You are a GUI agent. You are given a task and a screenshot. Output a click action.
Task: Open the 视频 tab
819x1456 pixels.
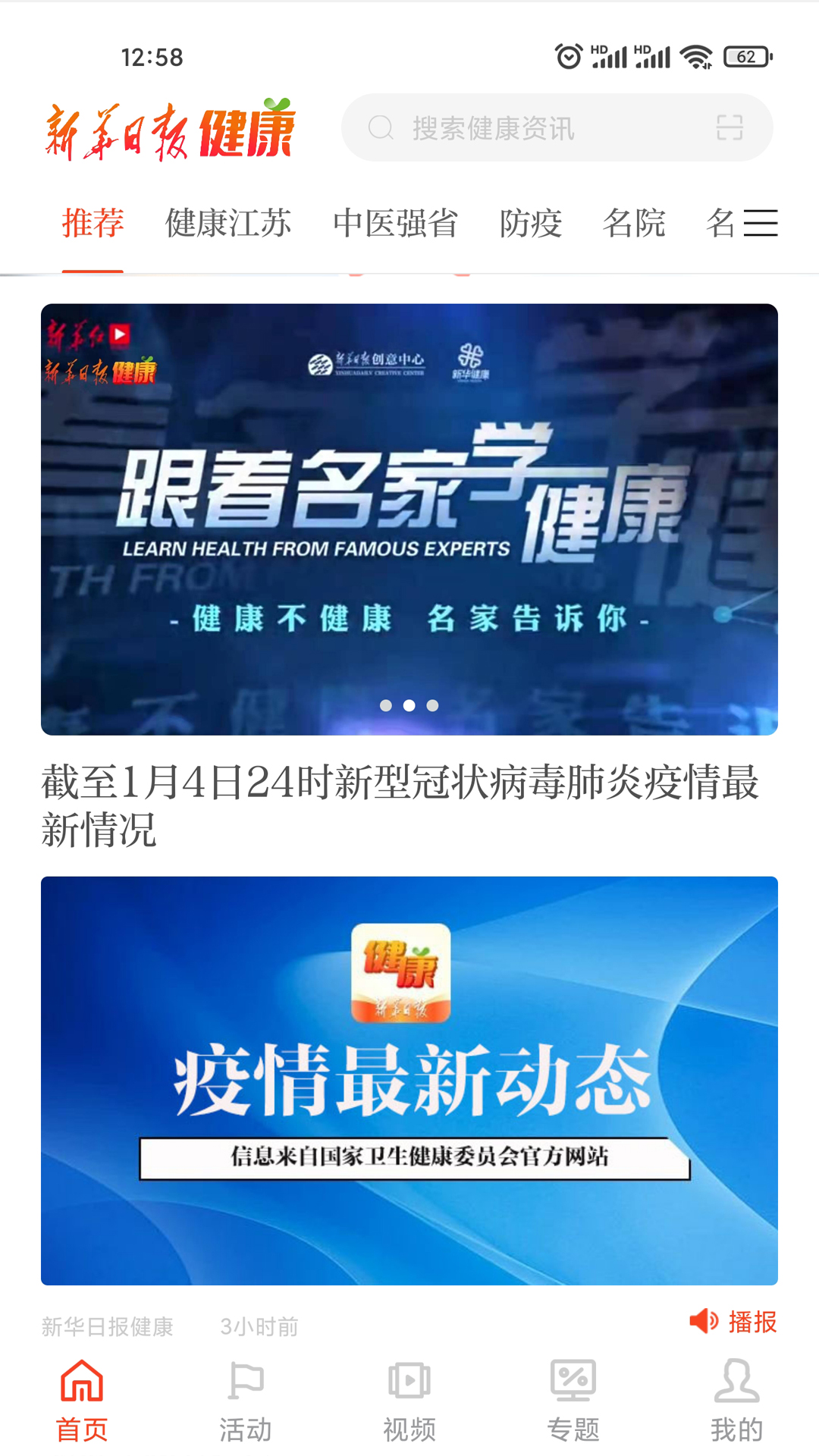(409, 1400)
